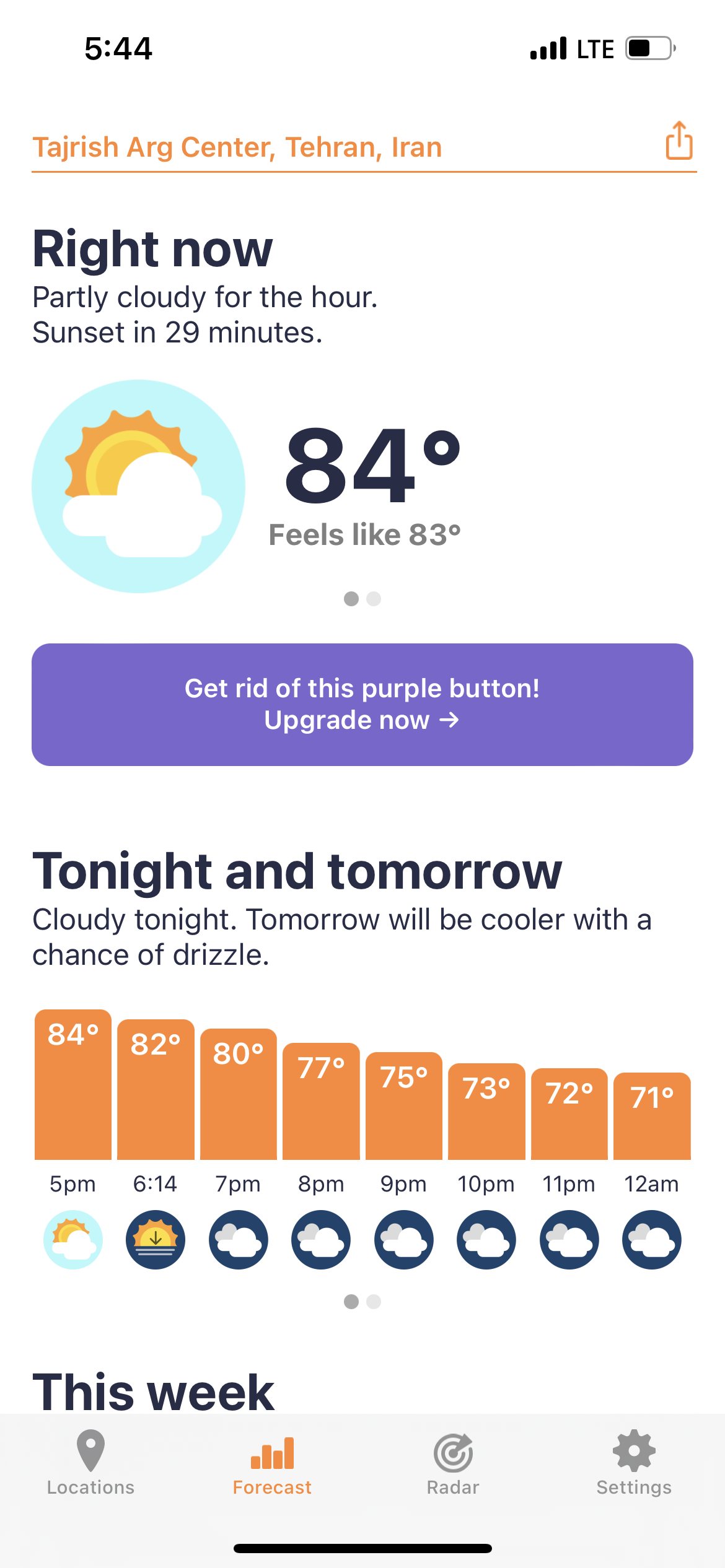Share the forecast via the share icon
Screen dimensions: 725x1568
coord(679,141)
